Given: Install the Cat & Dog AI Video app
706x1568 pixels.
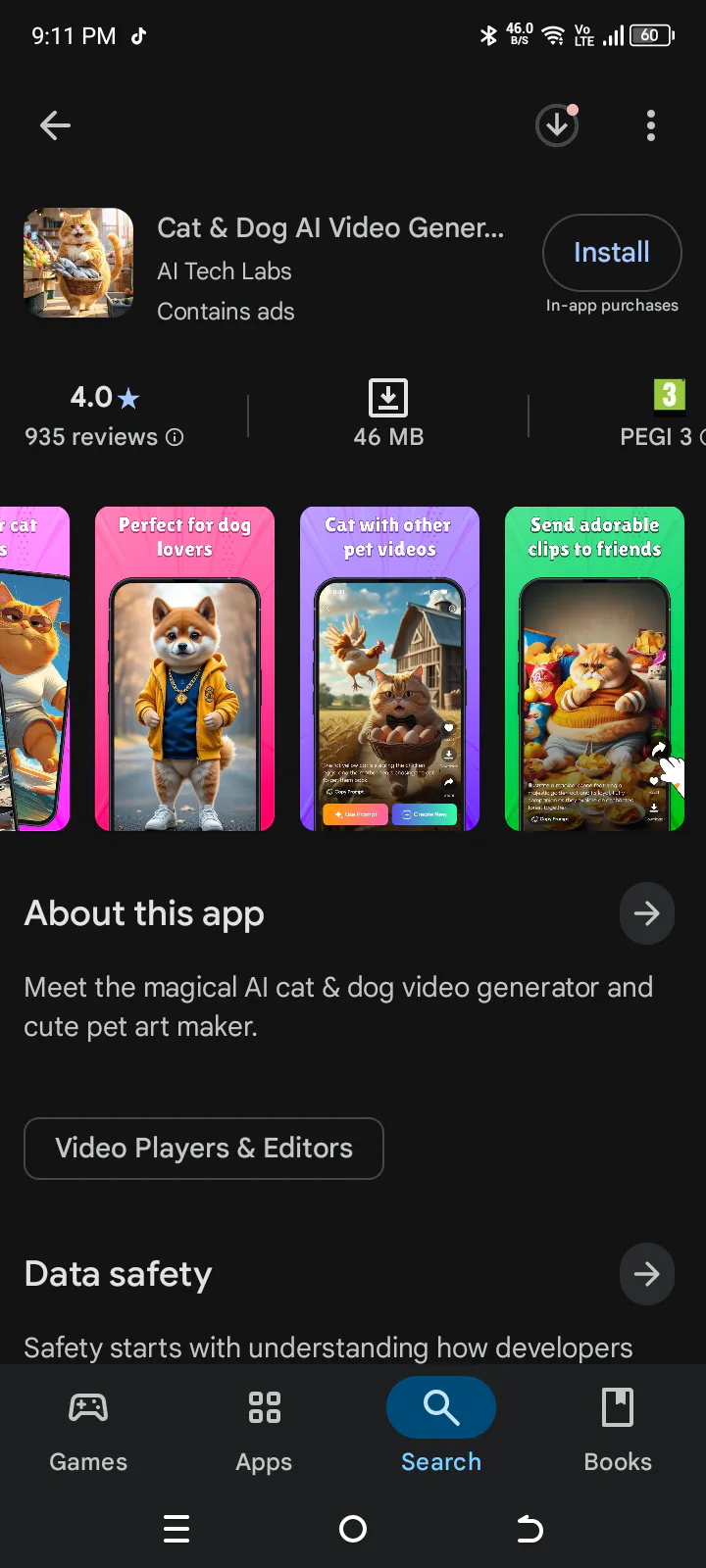Looking at the screenshot, I should [612, 253].
